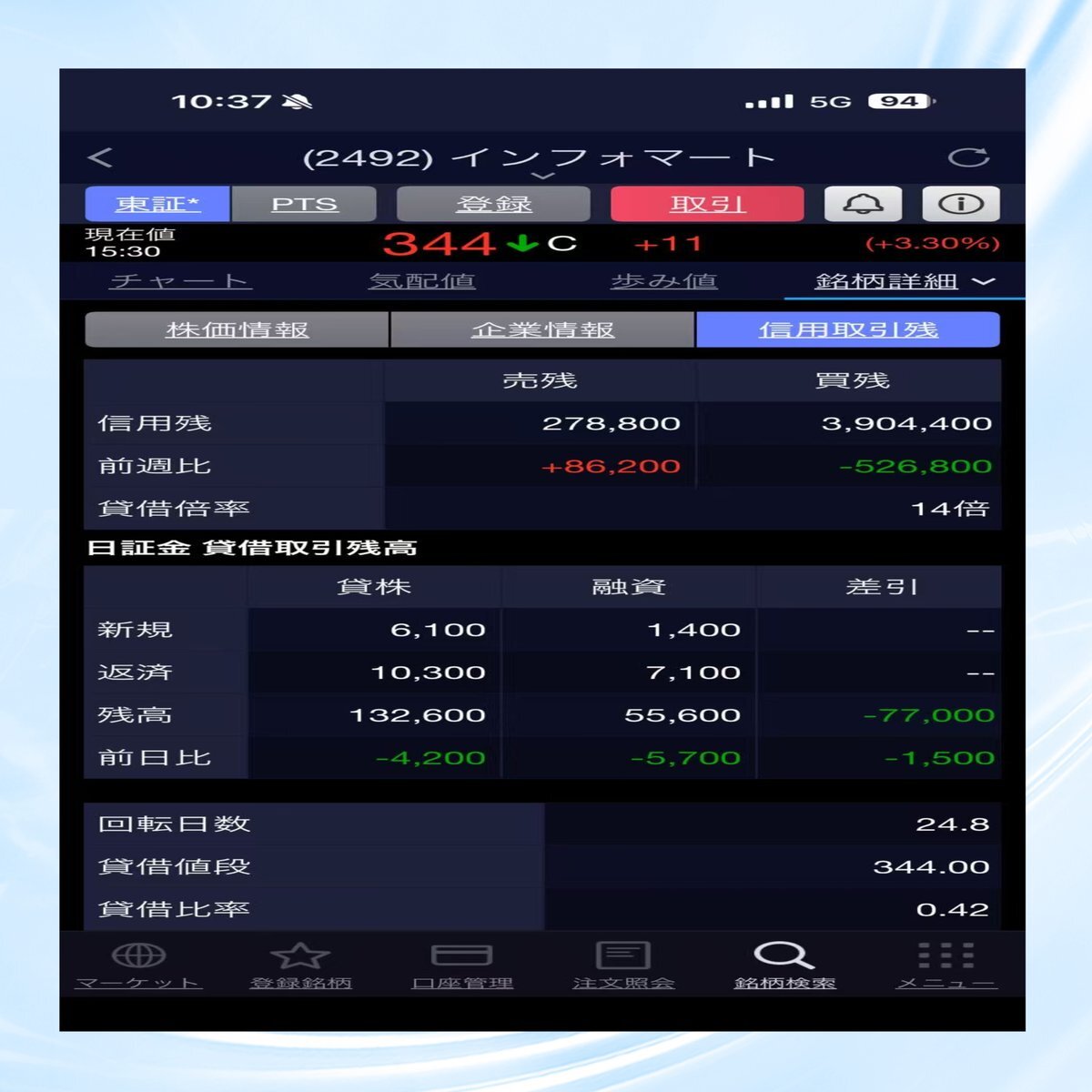Open 口座管理 in bottom navigation

click(462, 966)
